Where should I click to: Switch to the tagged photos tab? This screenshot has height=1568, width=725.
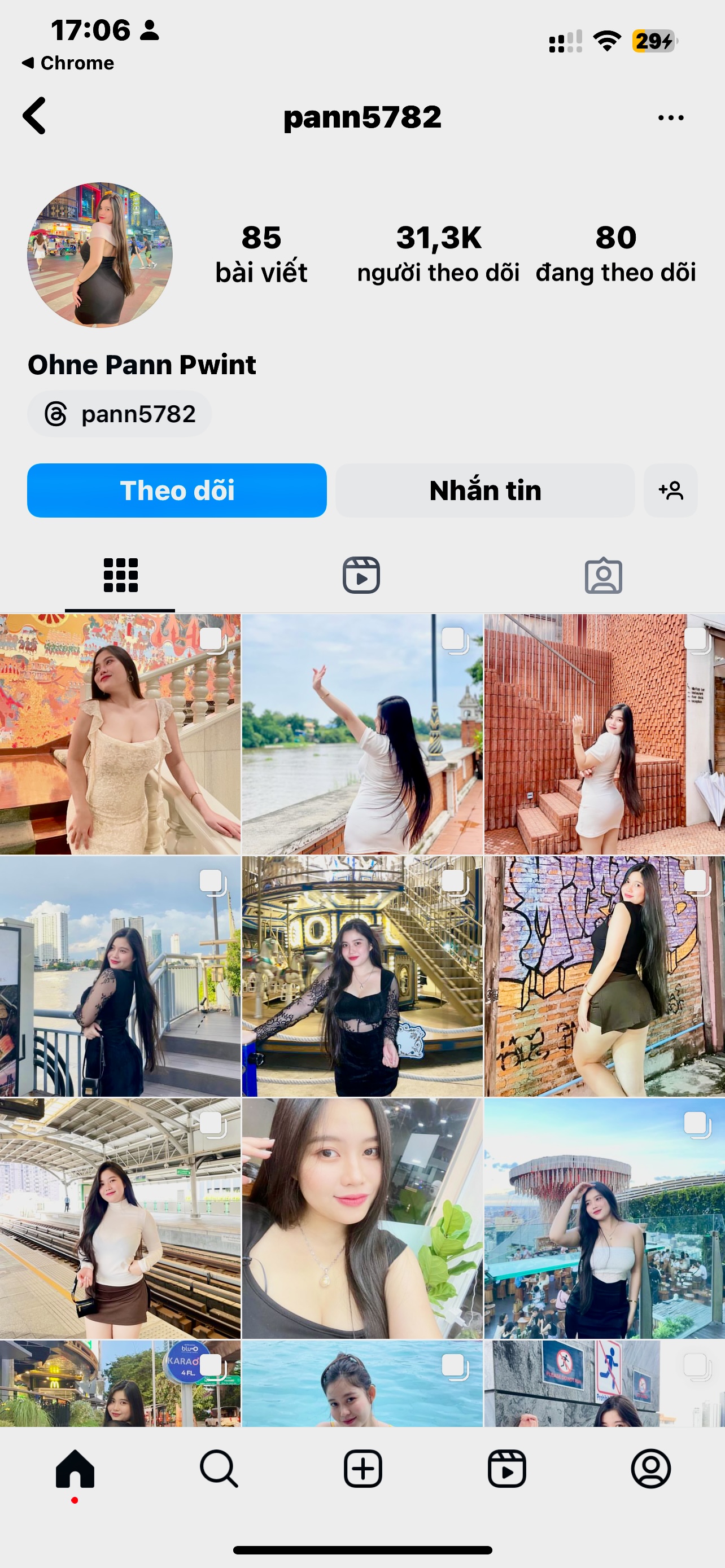tap(602, 575)
